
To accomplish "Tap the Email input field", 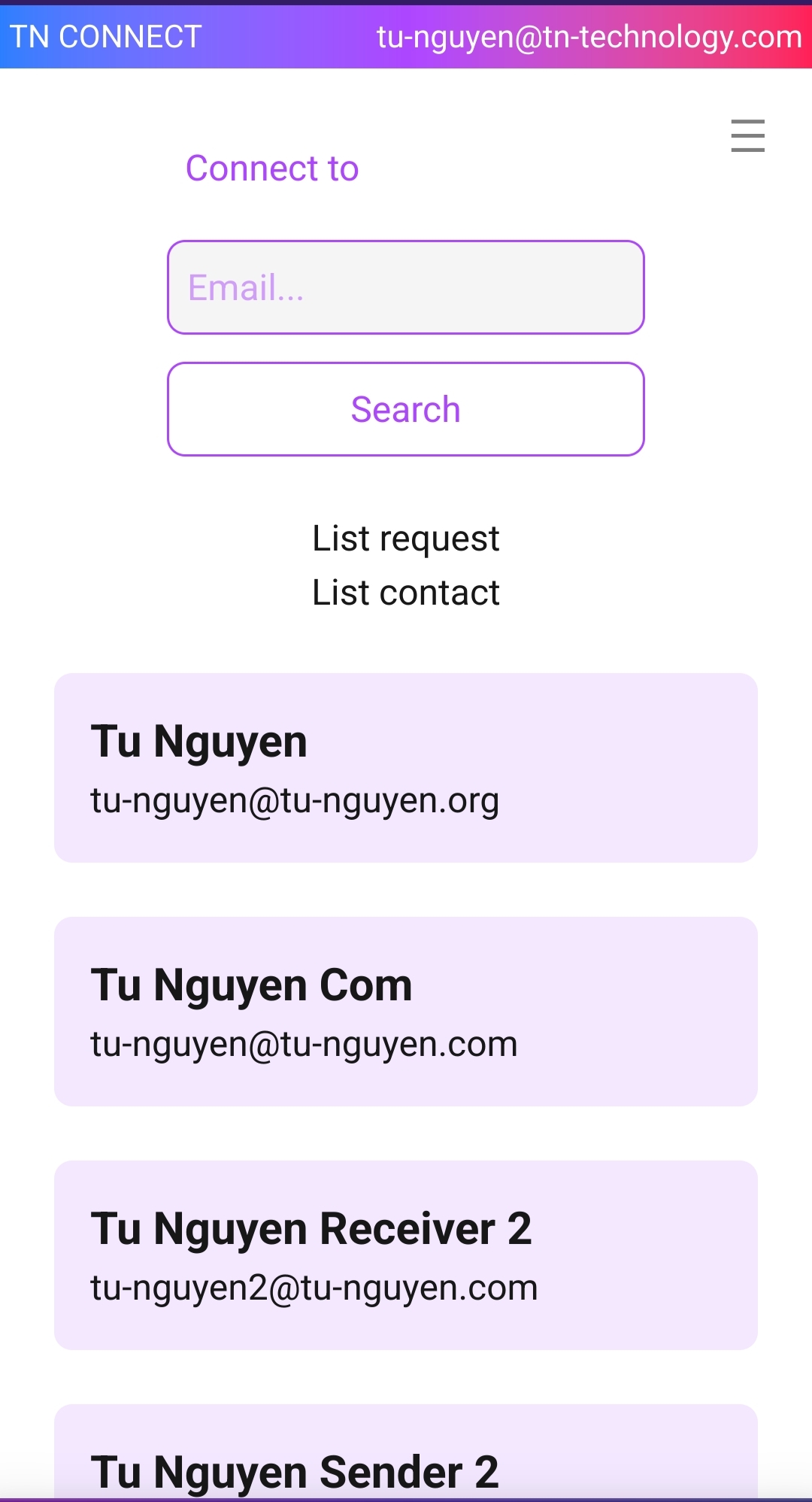I will click(406, 287).
